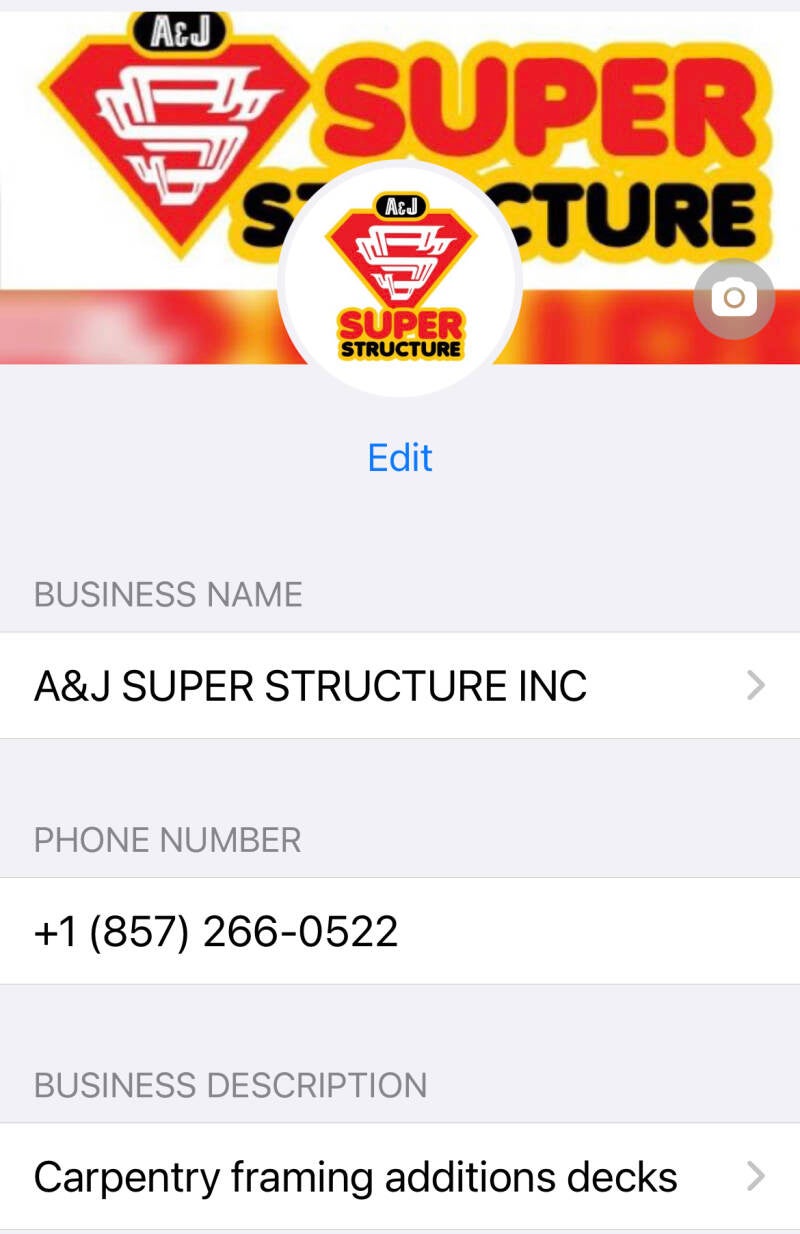
Task: Open the business description row
Action: click(400, 1177)
